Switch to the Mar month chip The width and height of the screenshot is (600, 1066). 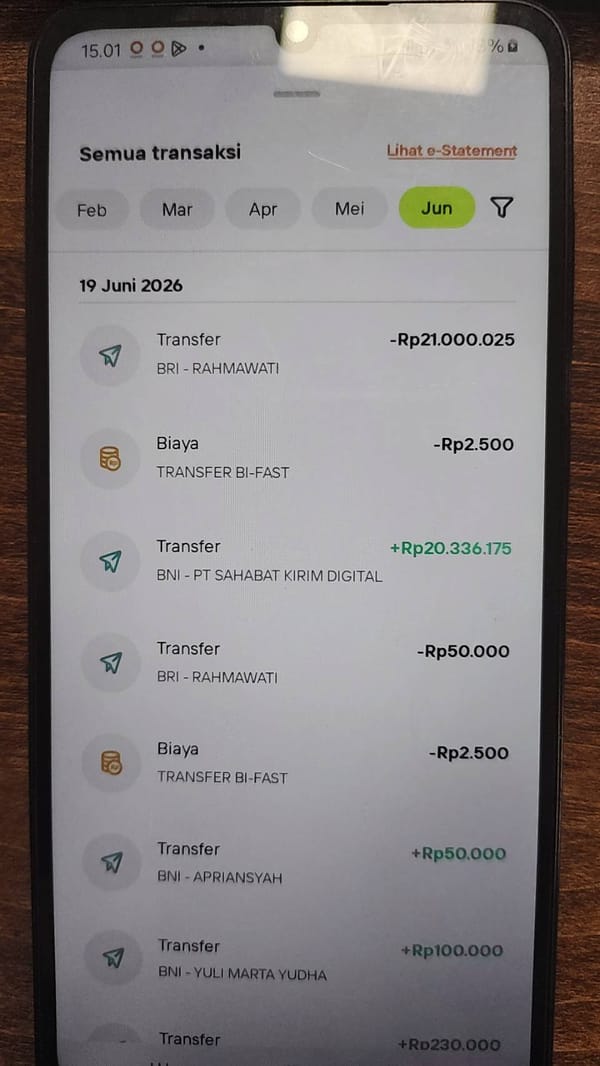tap(177, 209)
